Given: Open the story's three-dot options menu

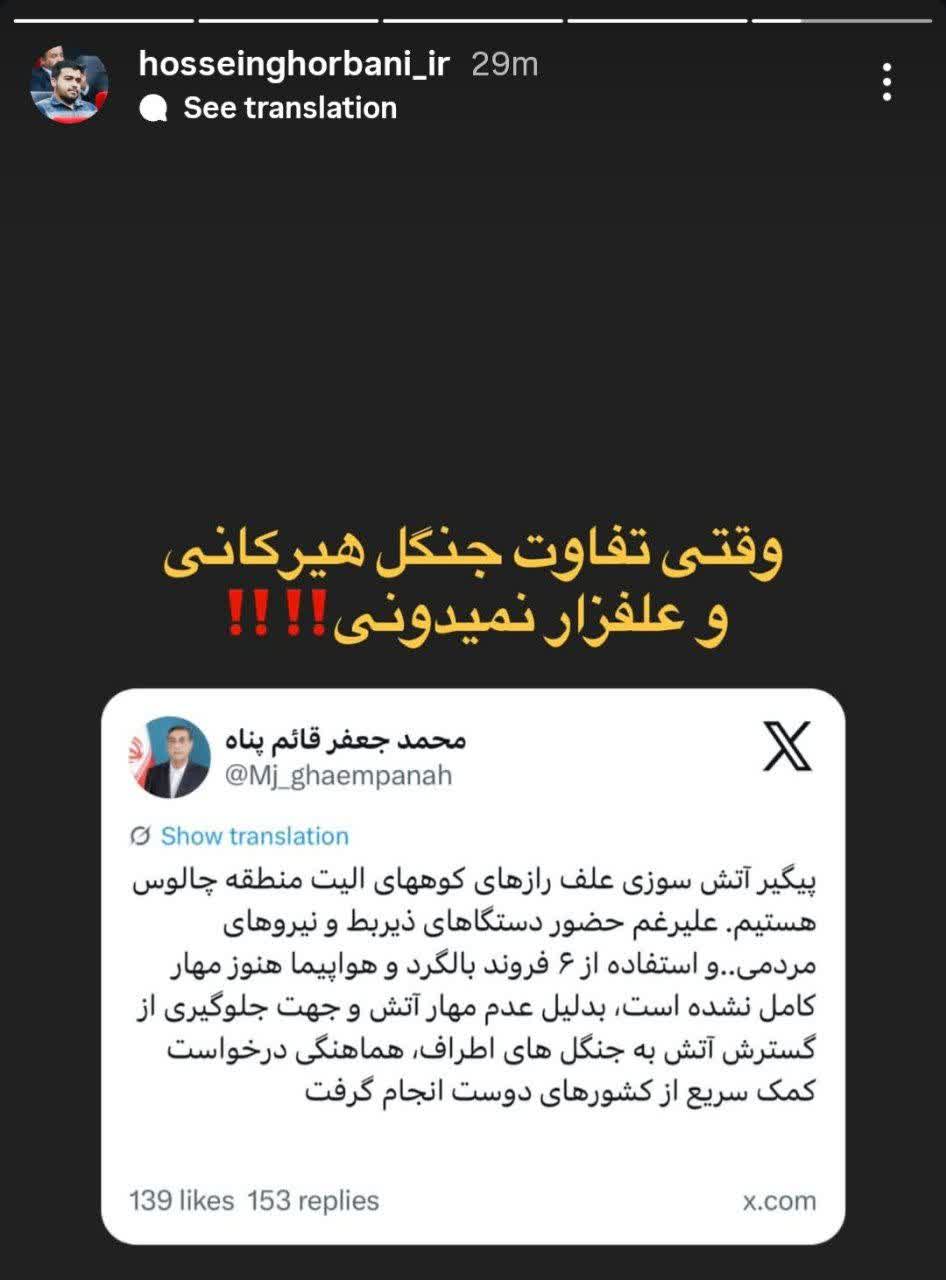Looking at the screenshot, I should (x=886, y=82).
